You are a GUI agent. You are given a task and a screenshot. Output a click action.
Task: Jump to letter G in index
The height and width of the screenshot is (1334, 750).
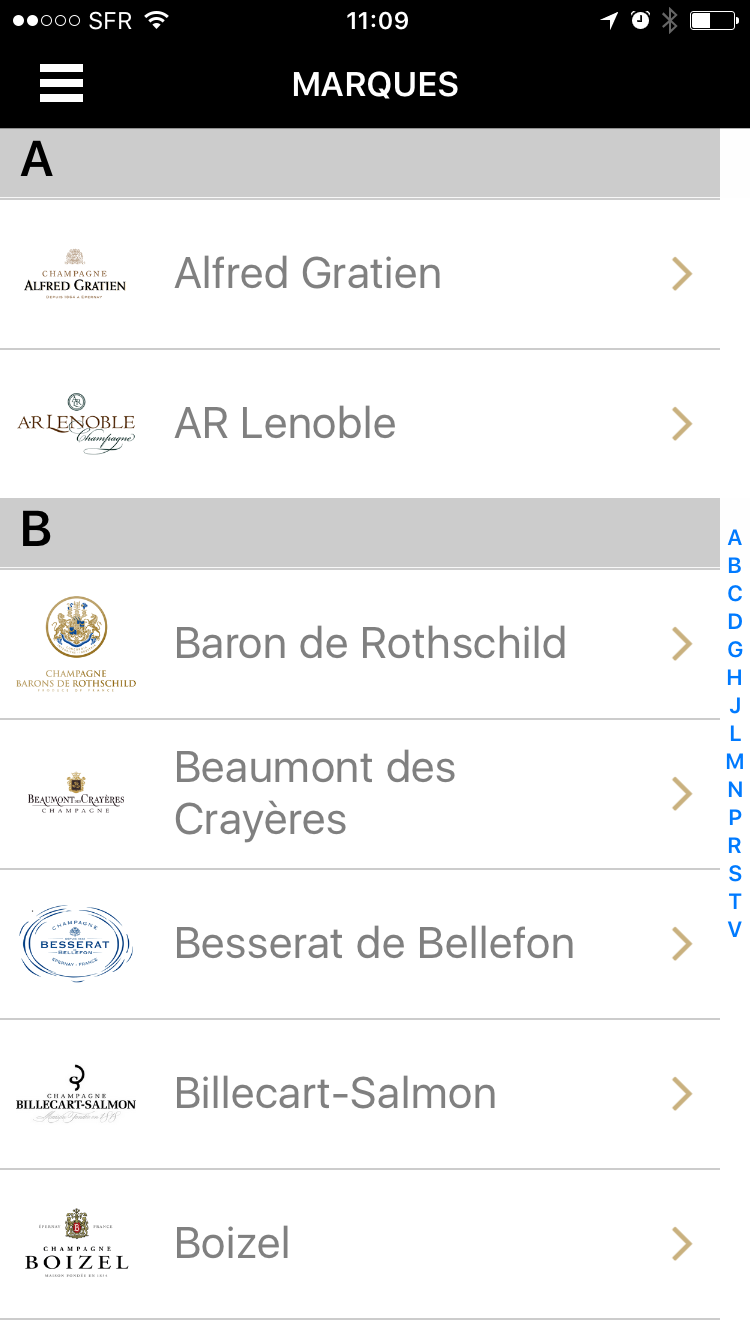click(x=735, y=649)
